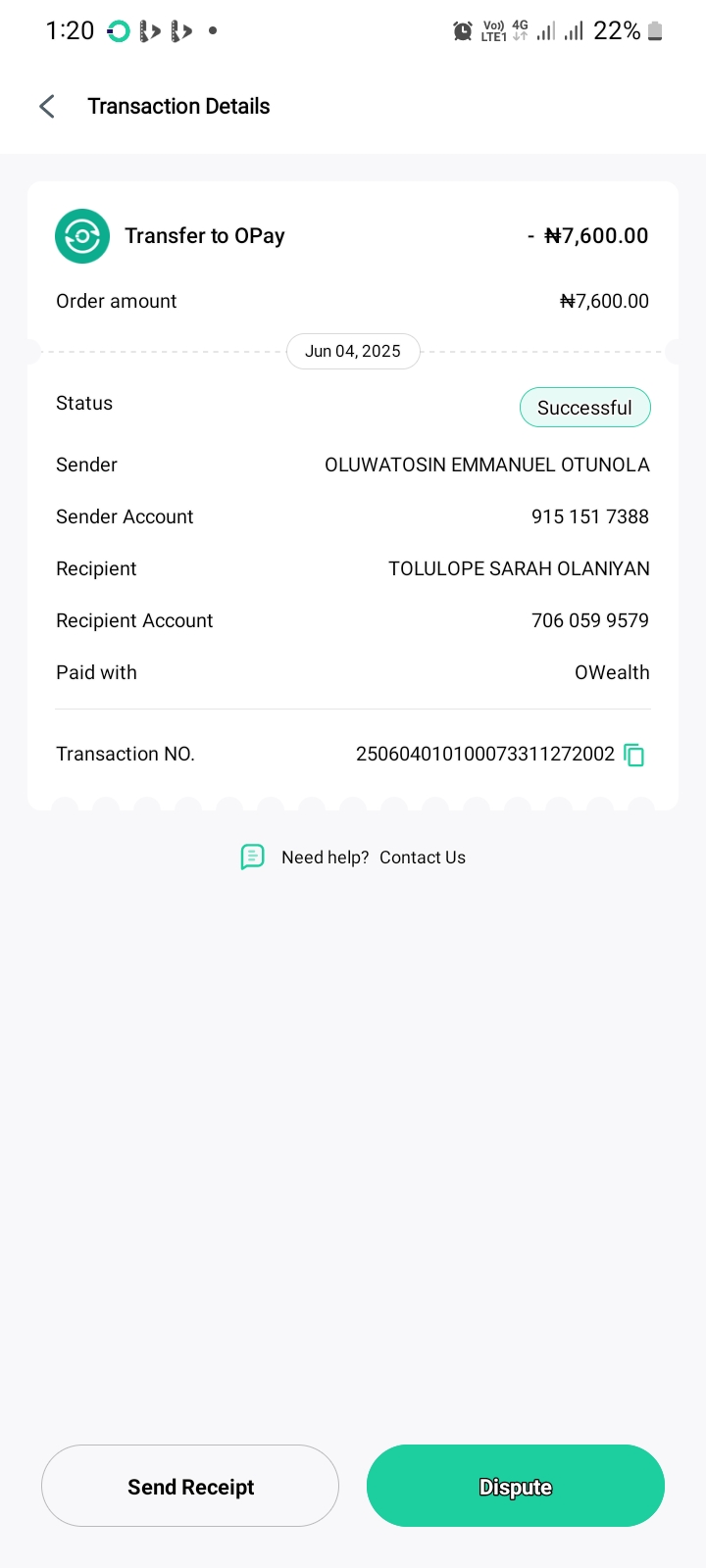Tap the Send Receipt button
706x1568 pixels.
coord(190,1487)
